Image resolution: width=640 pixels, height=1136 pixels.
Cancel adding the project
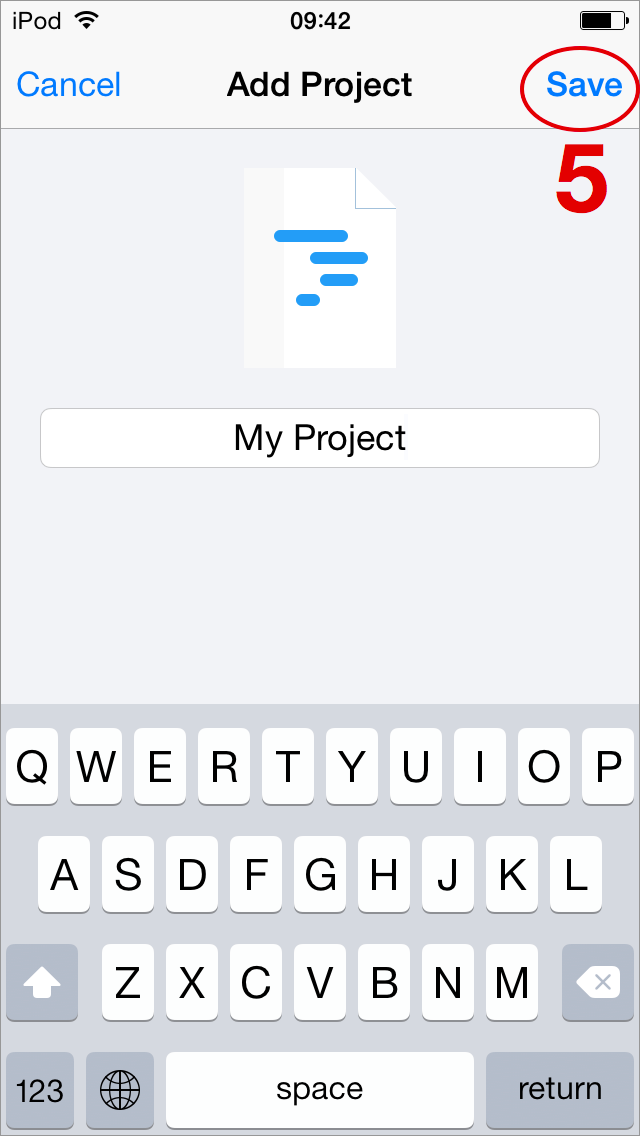tap(69, 85)
